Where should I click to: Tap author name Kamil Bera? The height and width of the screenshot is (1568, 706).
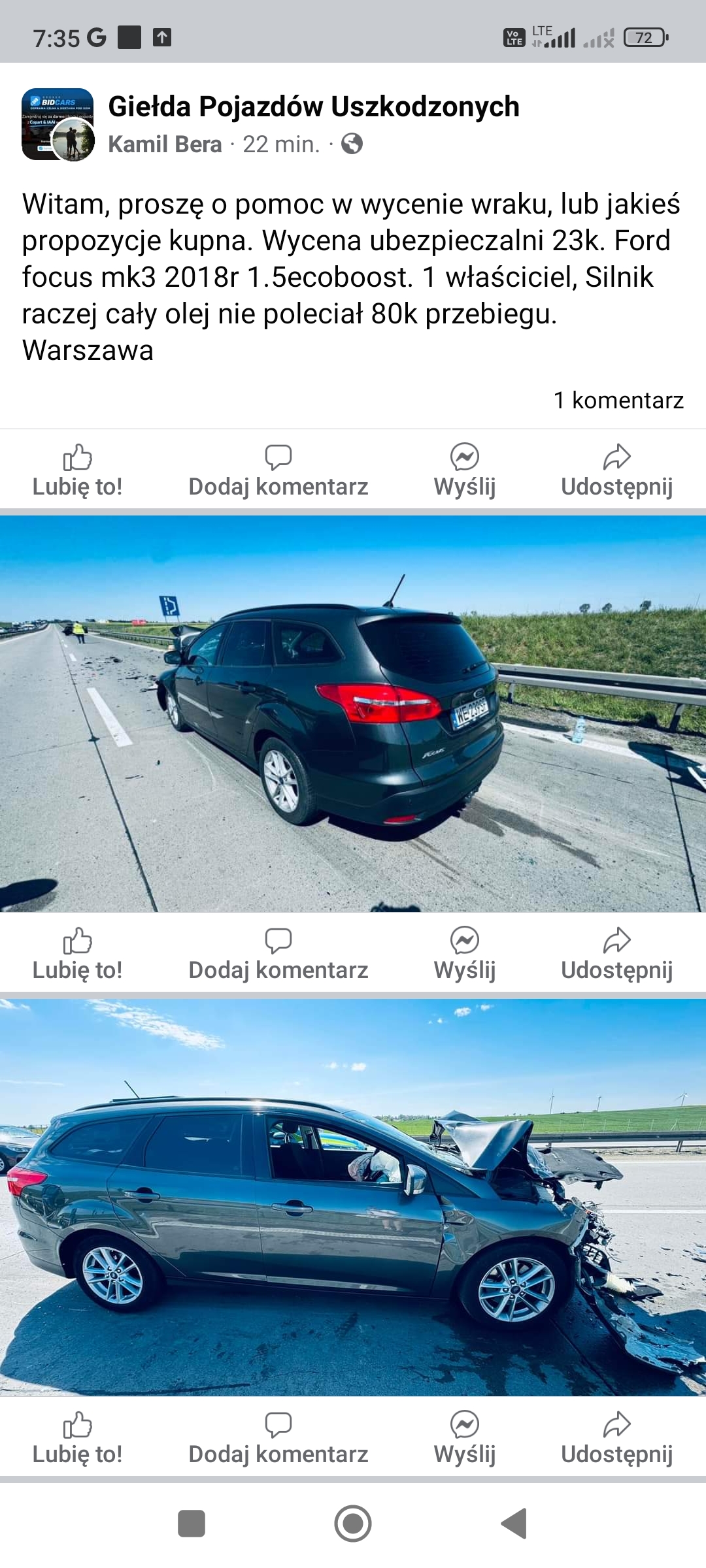163,144
